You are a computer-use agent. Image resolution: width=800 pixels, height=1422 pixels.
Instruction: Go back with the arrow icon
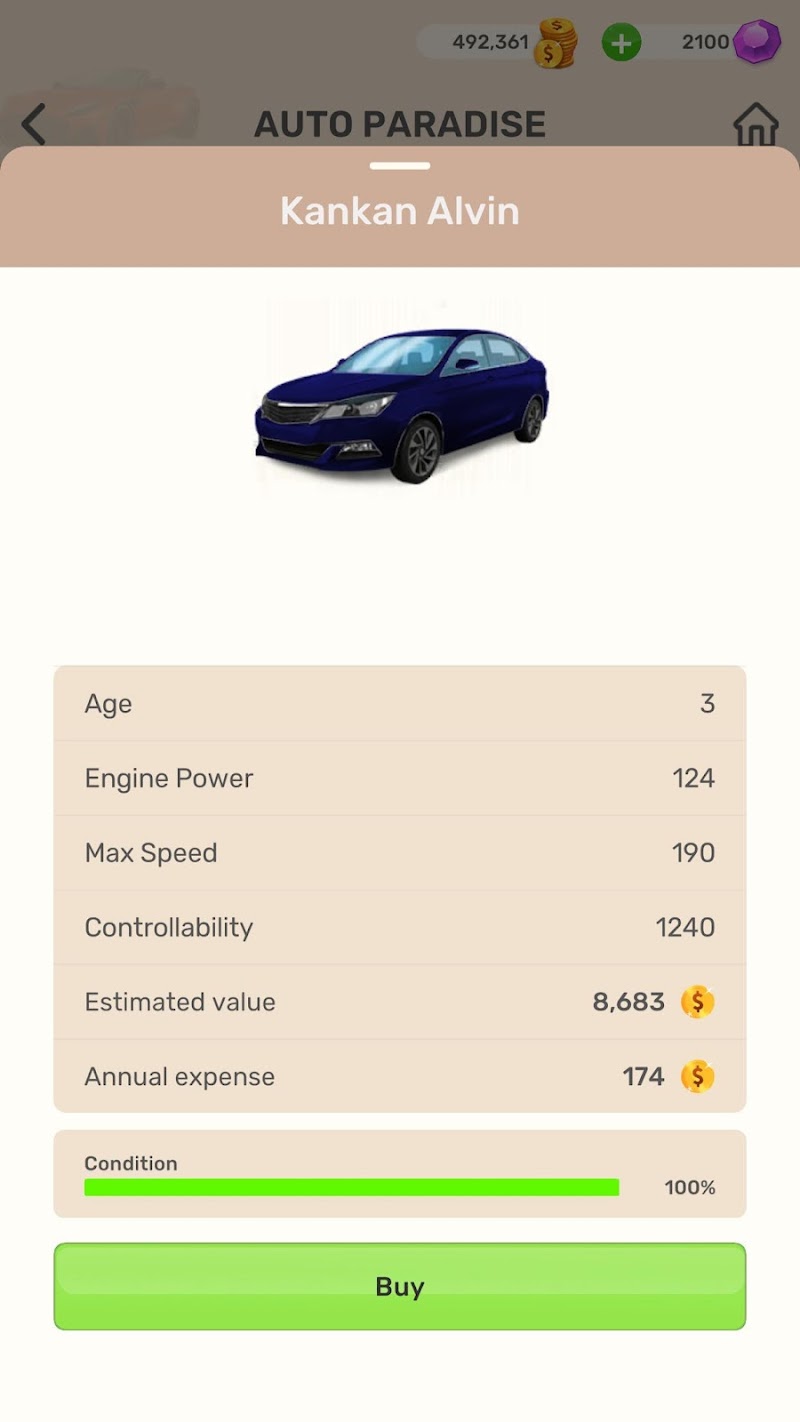click(34, 125)
